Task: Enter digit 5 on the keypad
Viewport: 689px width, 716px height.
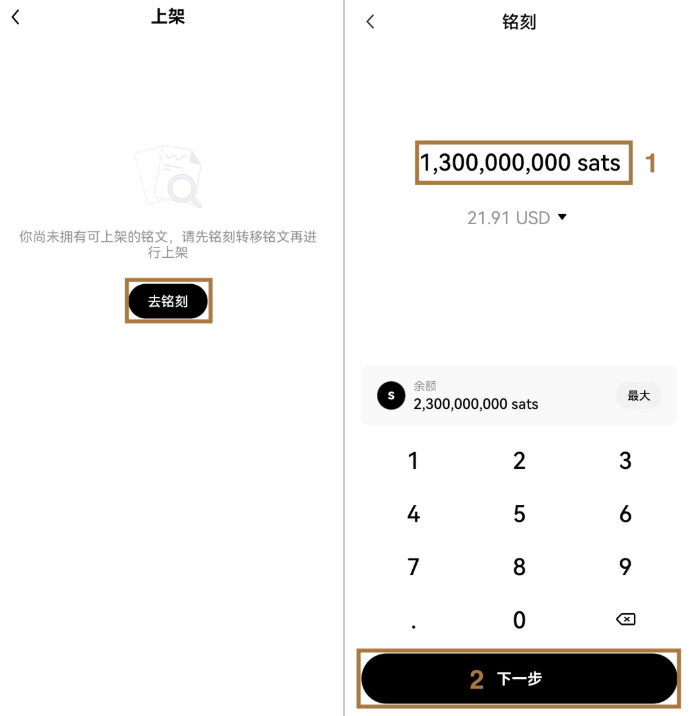Action: click(x=519, y=514)
